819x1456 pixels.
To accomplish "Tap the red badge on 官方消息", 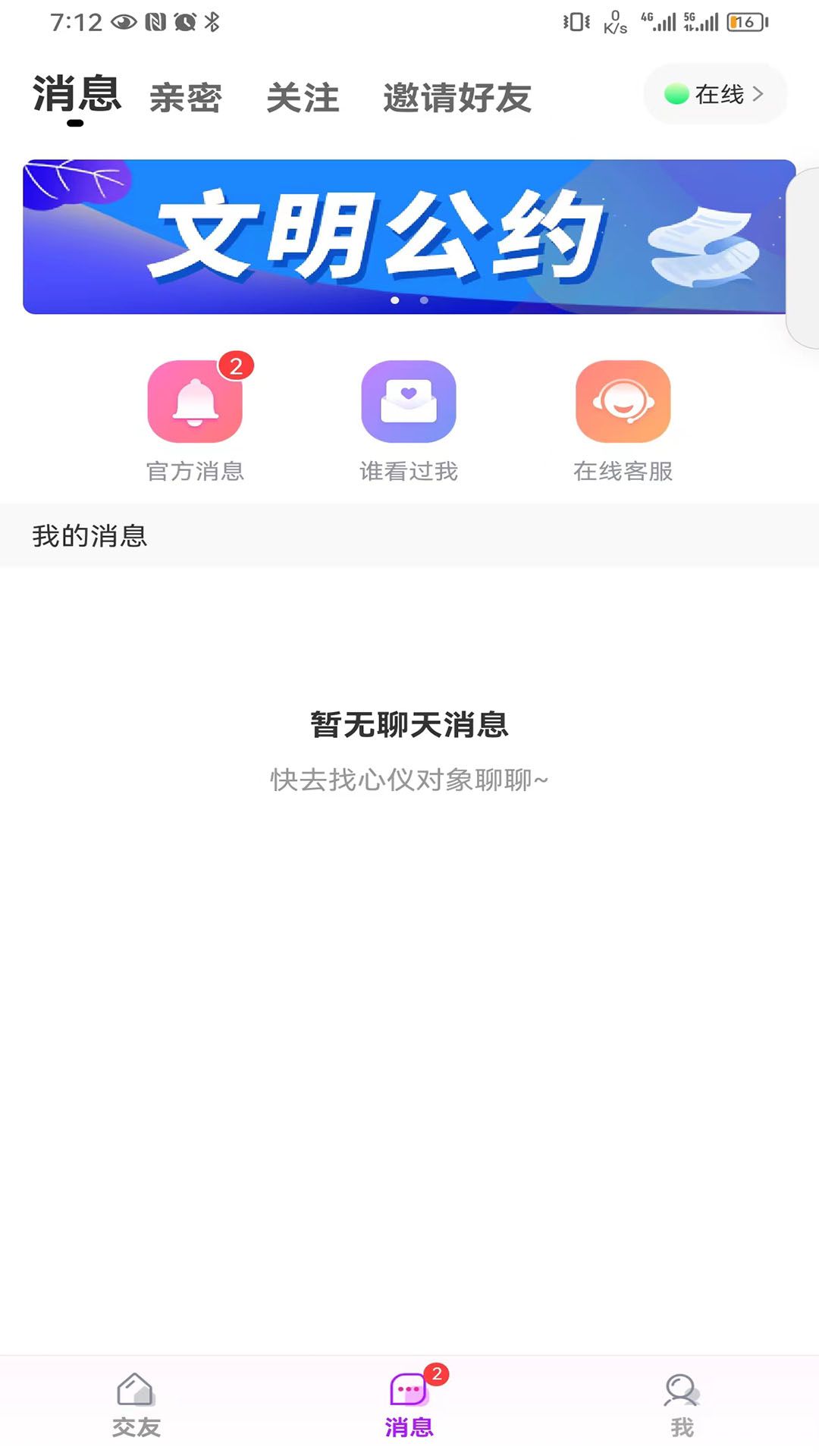I will [x=237, y=366].
